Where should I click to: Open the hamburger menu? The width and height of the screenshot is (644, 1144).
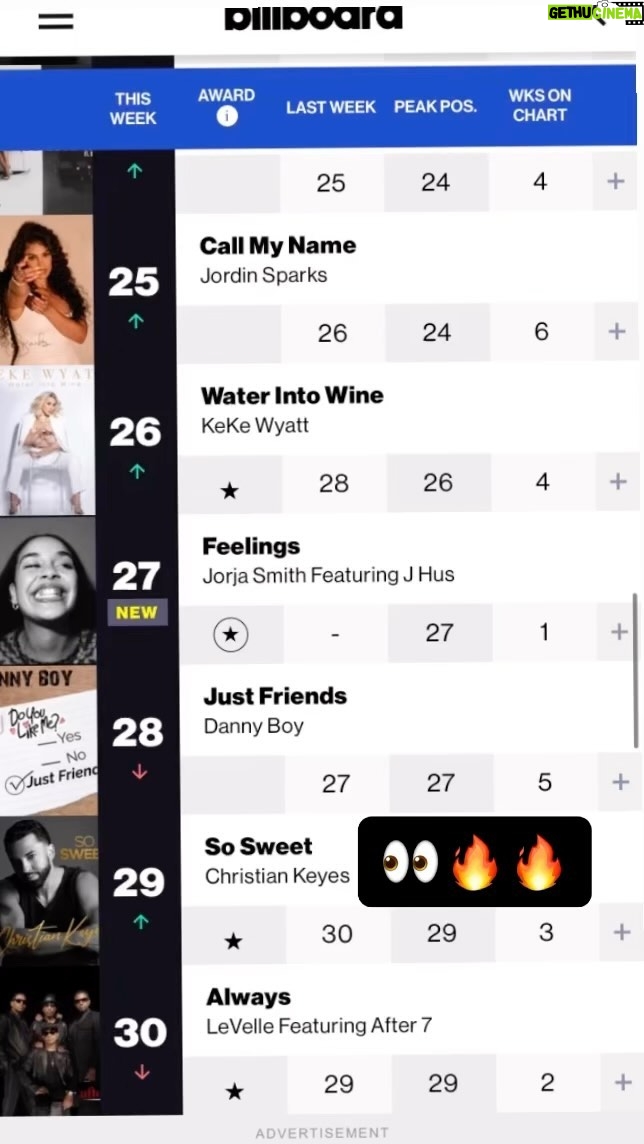tap(56, 21)
